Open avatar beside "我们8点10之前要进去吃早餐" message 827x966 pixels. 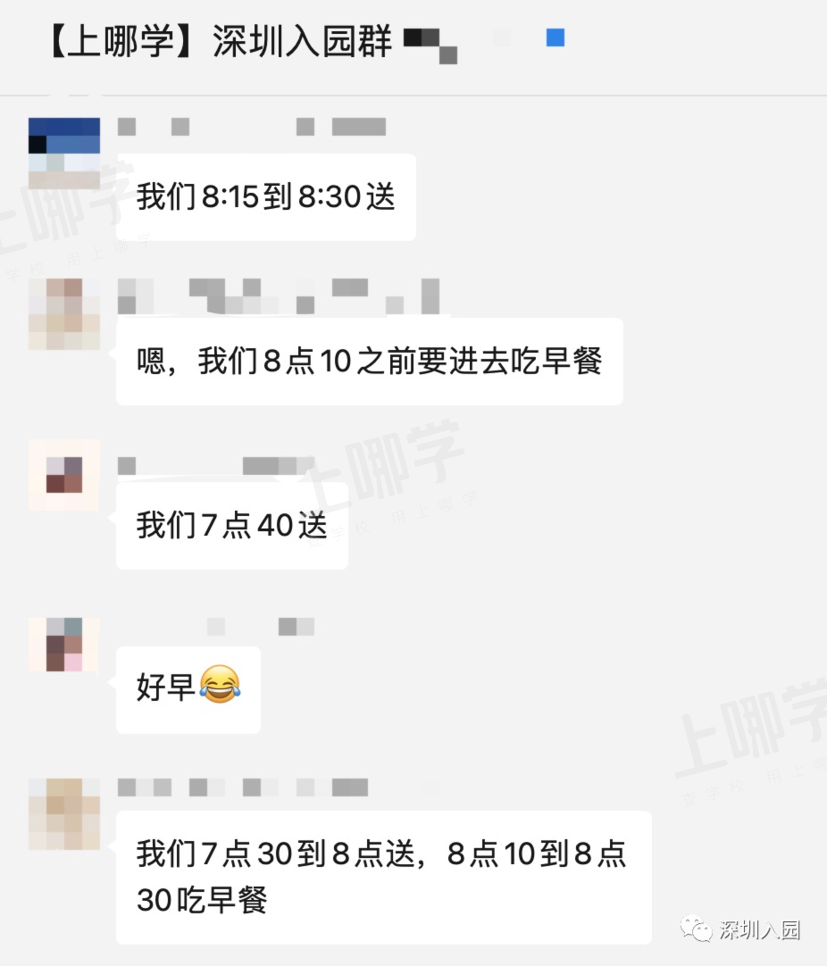[64, 314]
